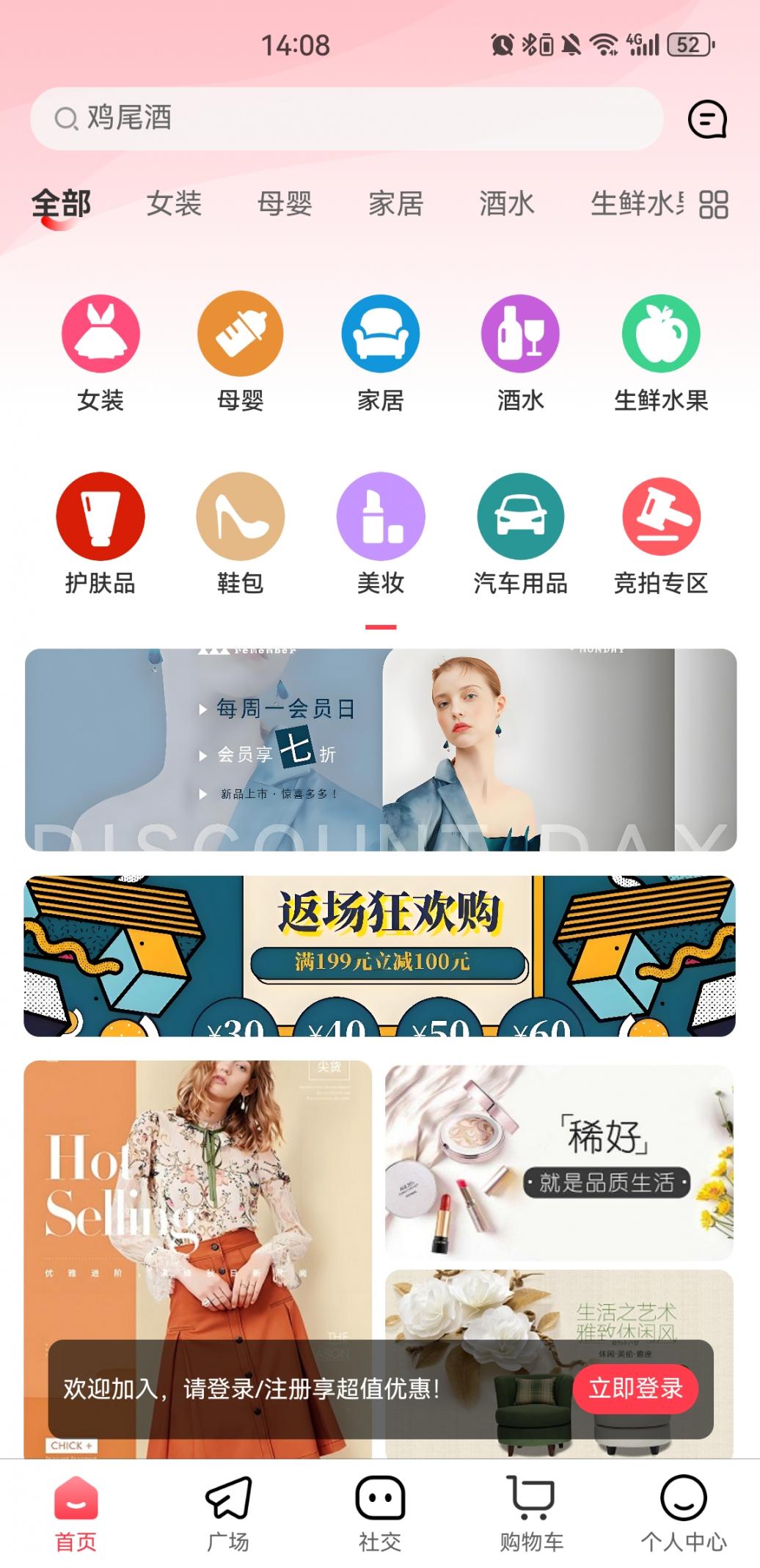Image resolution: width=760 pixels, height=1568 pixels.
Task: Open the 生鲜水果 category icon
Action: click(x=660, y=352)
